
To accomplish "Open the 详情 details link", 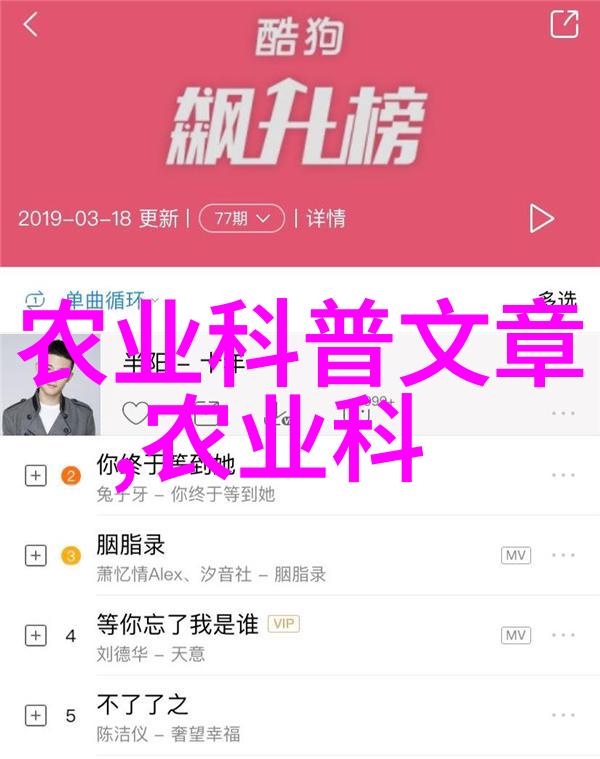I will tap(325, 217).
